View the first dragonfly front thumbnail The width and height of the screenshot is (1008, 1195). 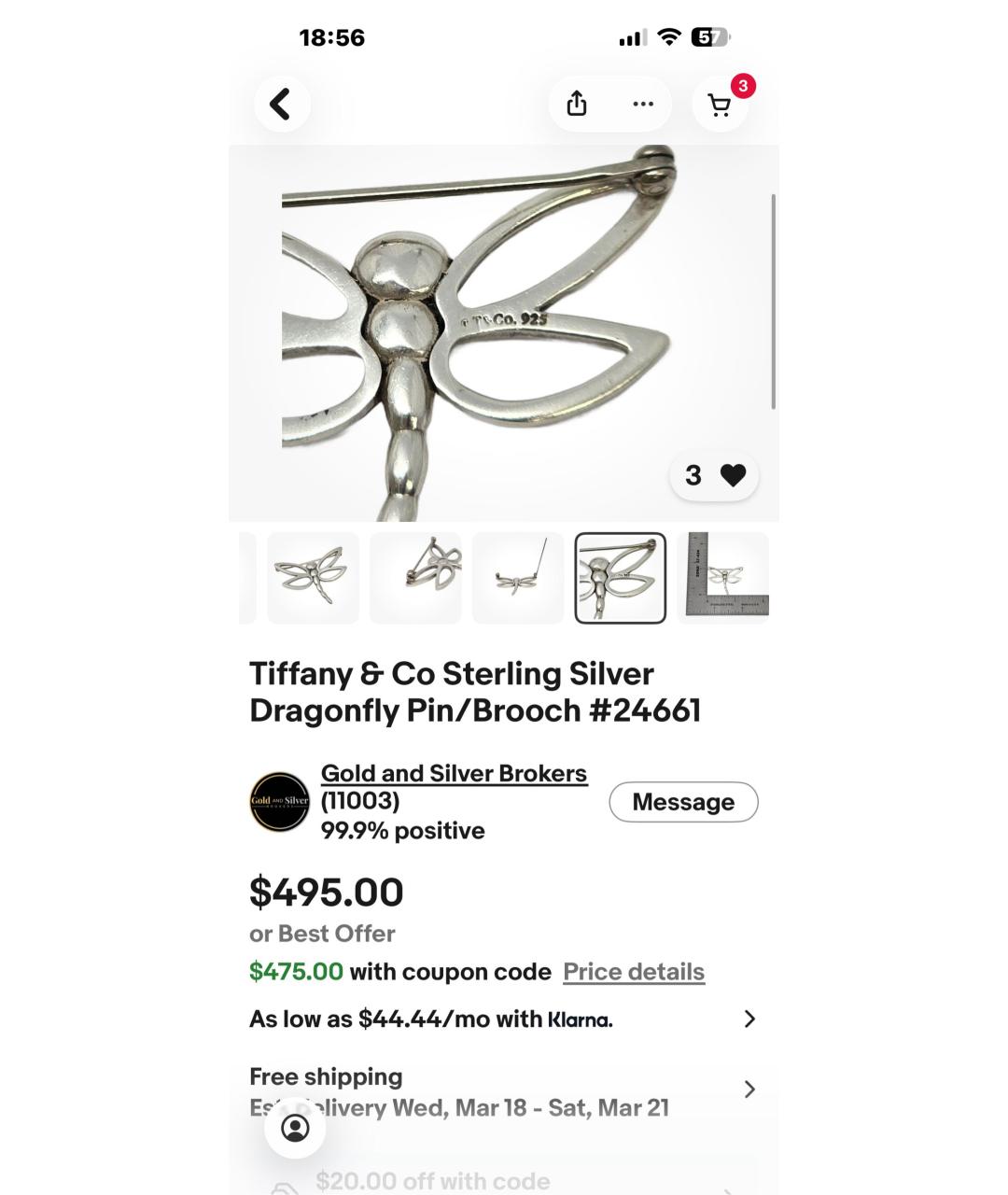(313, 578)
